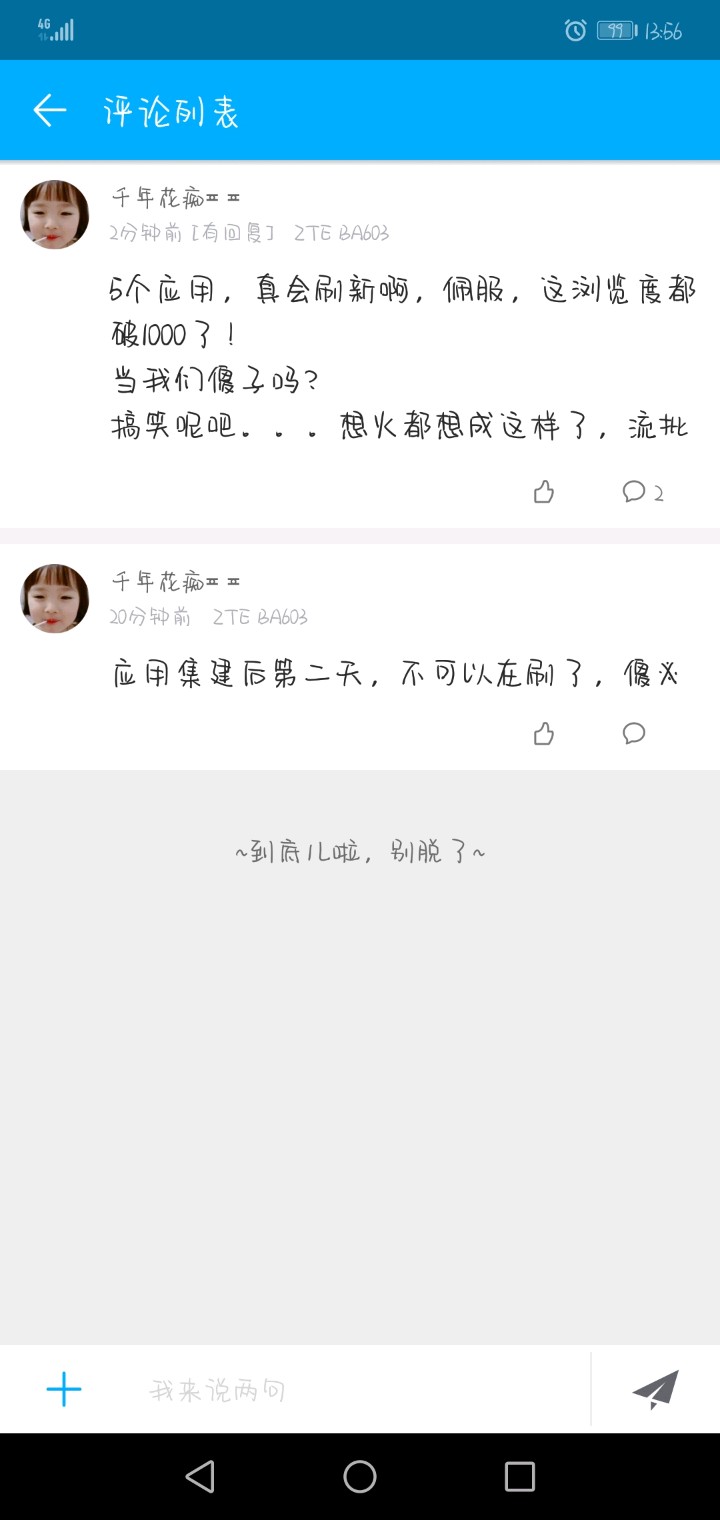Open recent apps from navigation bar
Viewport: 720px width, 1520px height.
click(520, 1476)
